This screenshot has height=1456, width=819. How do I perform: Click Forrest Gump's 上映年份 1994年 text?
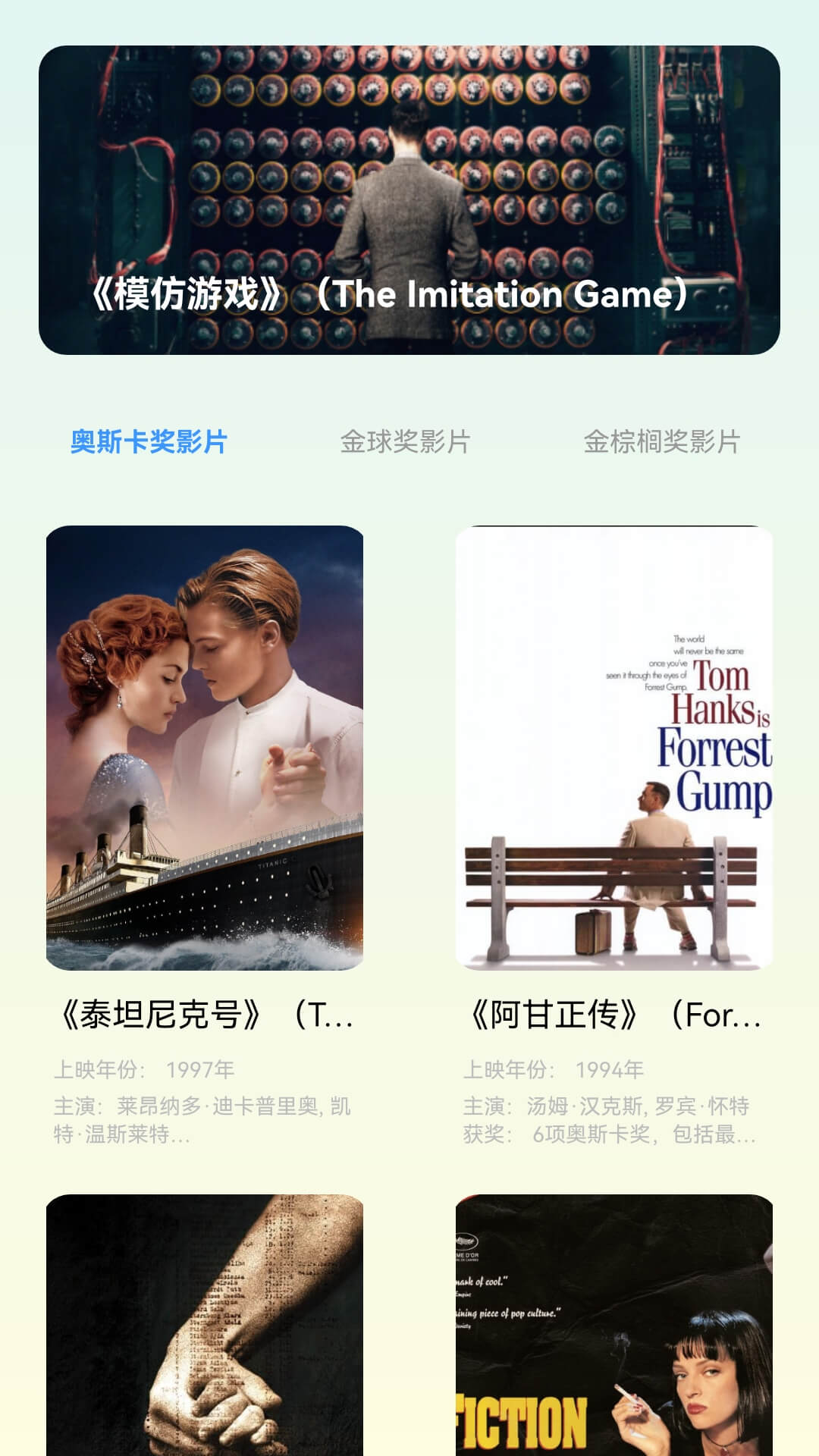(x=555, y=1072)
